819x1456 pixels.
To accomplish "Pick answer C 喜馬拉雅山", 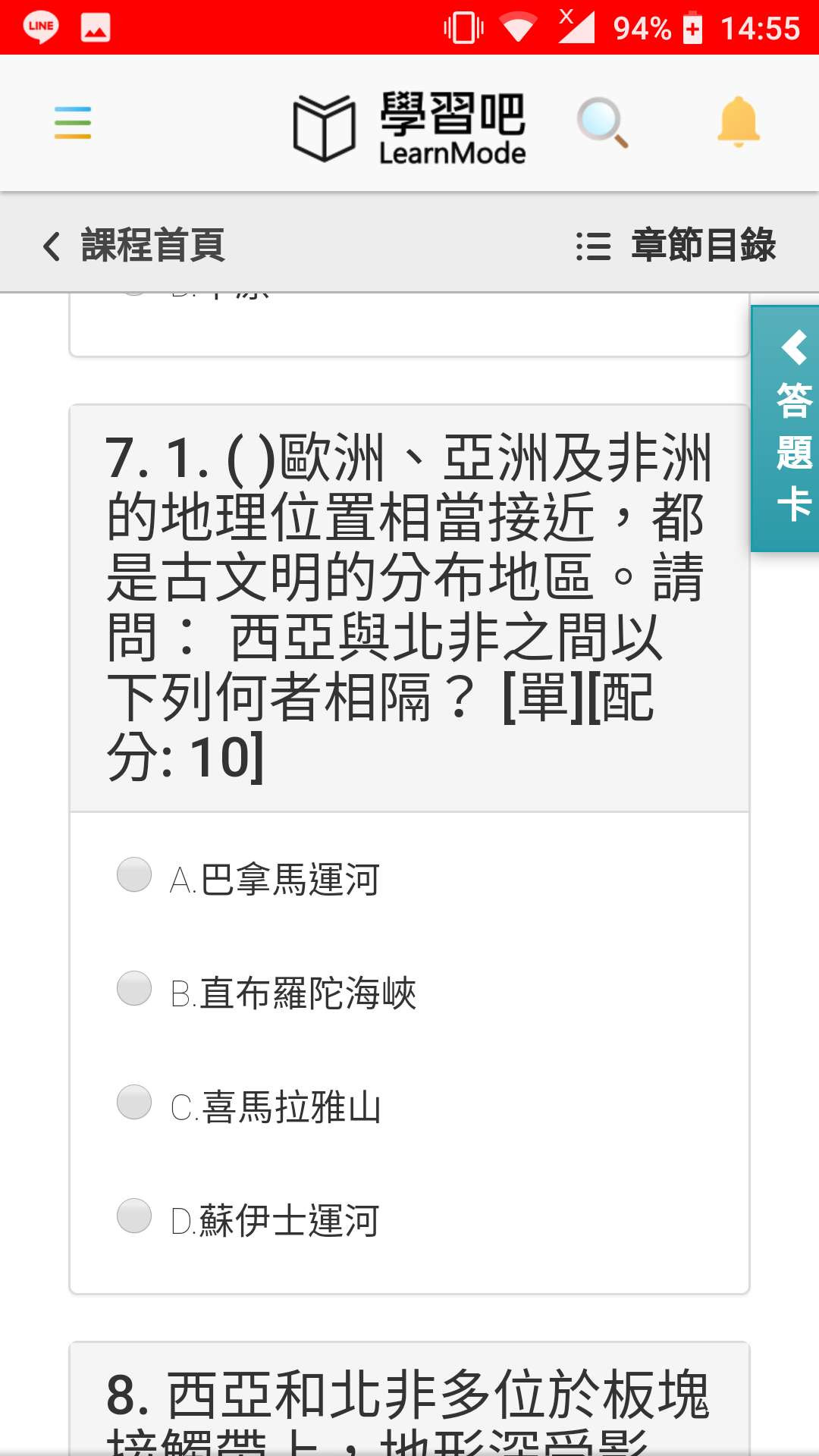I will click(134, 1103).
